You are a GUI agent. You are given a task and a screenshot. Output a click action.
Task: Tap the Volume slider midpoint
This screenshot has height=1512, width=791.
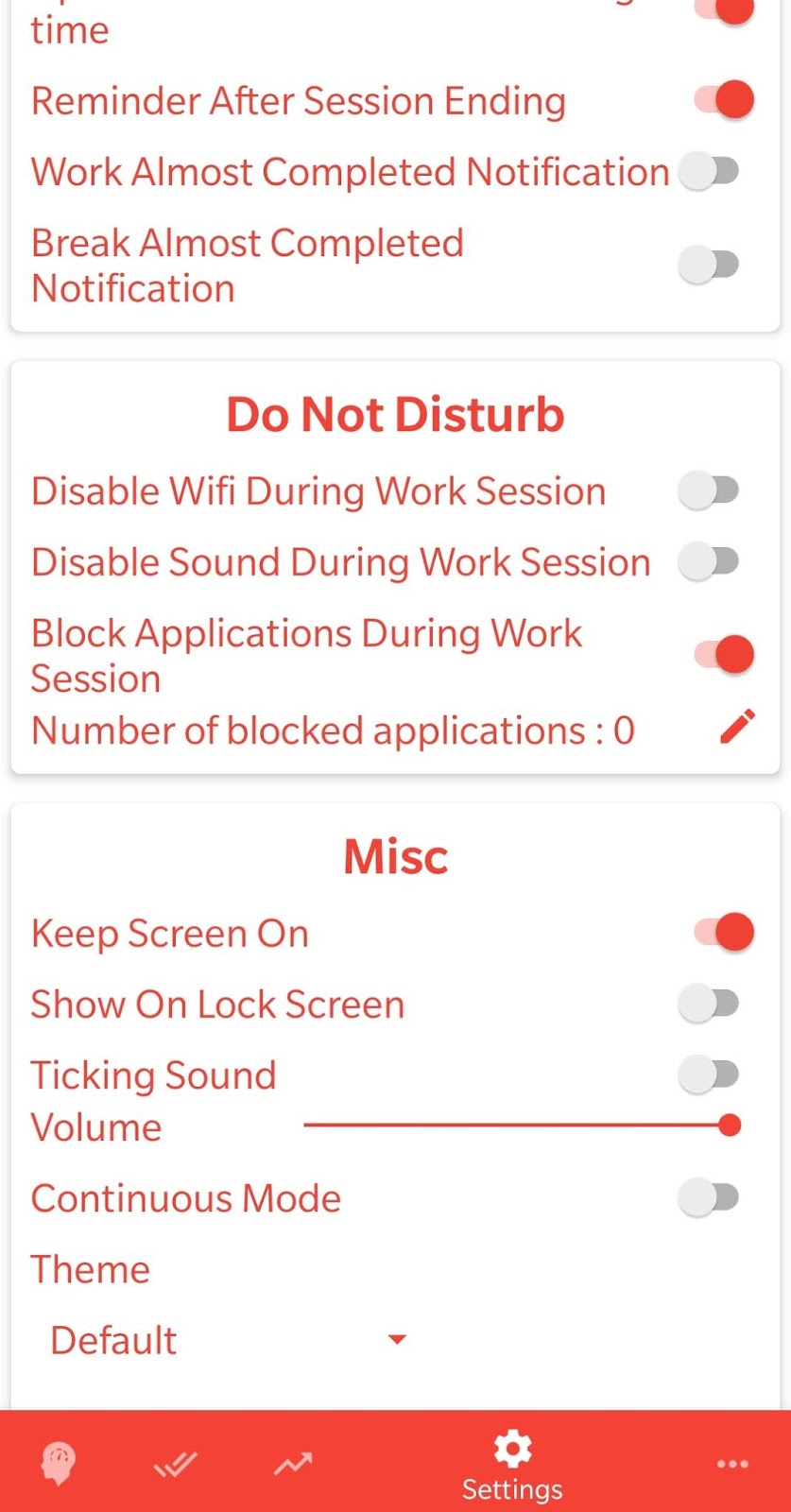[x=517, y=1125]
